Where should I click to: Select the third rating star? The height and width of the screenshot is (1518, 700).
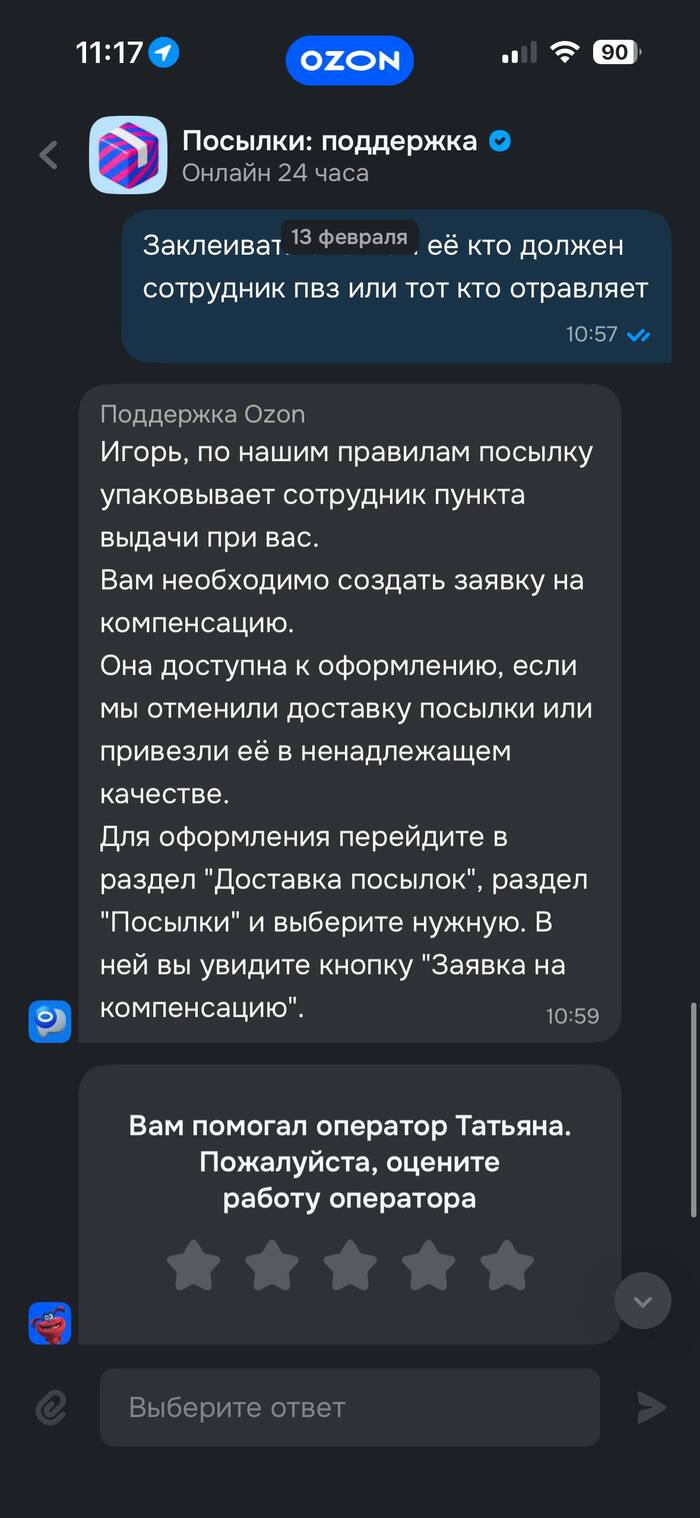point(350,1265)
